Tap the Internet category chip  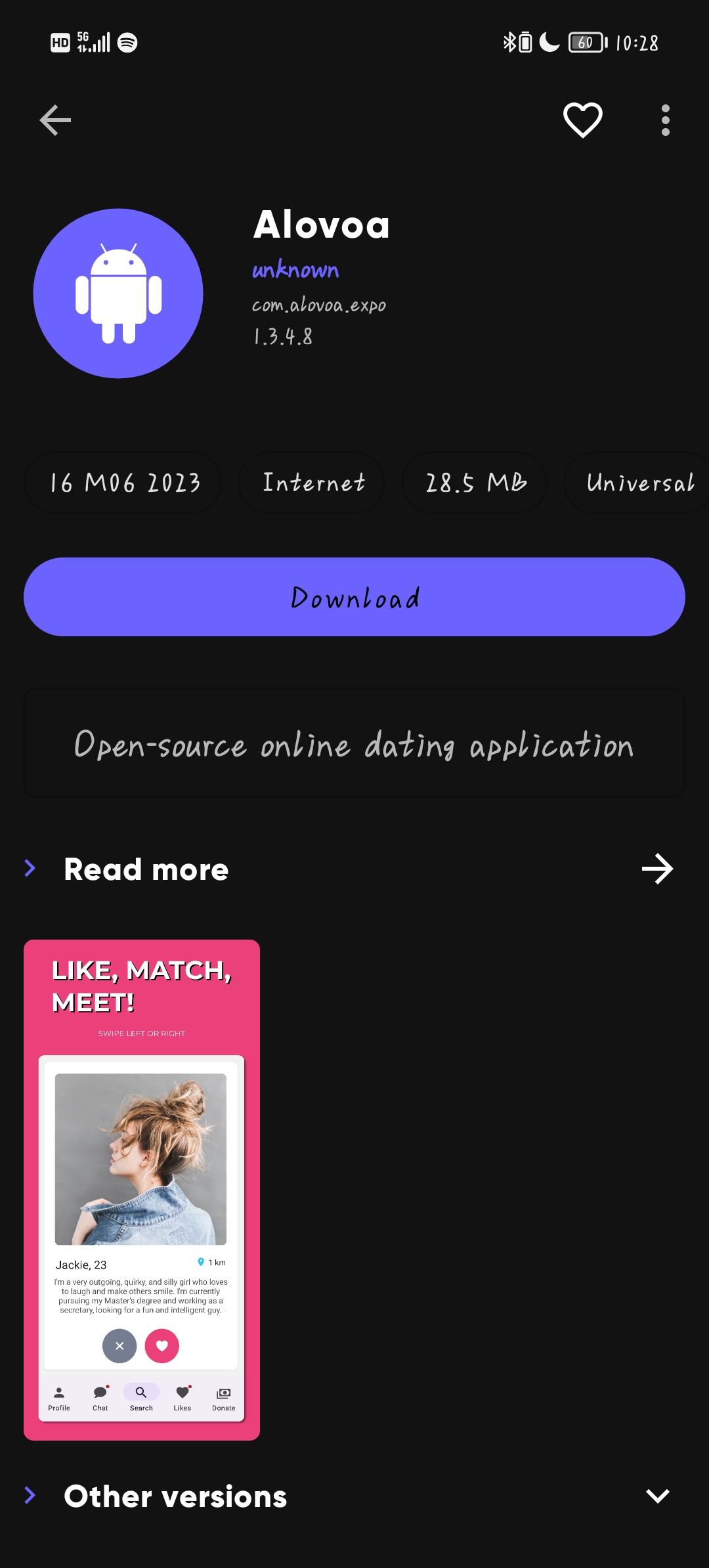[312, 483]
